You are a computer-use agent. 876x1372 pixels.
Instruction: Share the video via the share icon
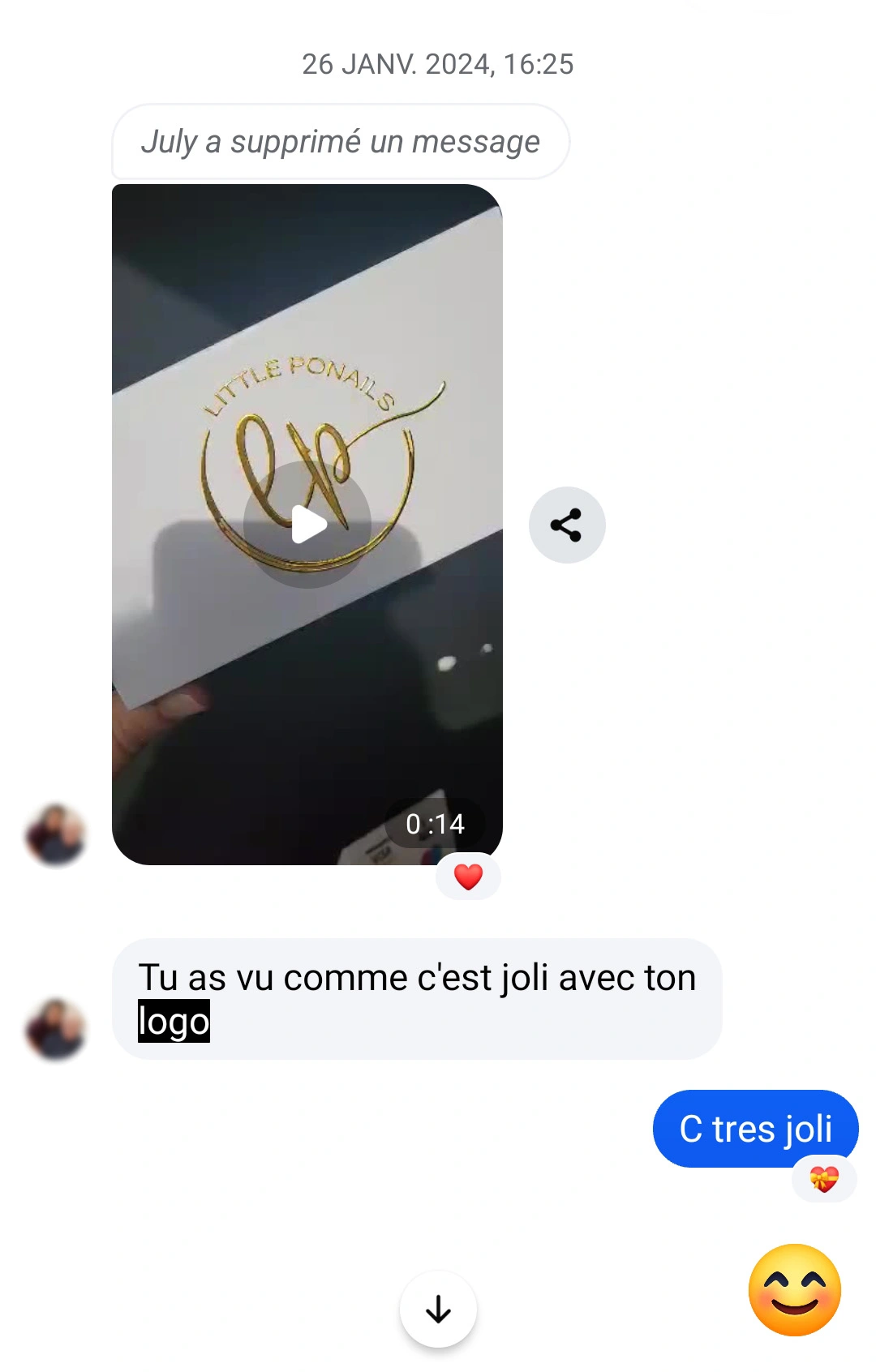coord(567,525)
